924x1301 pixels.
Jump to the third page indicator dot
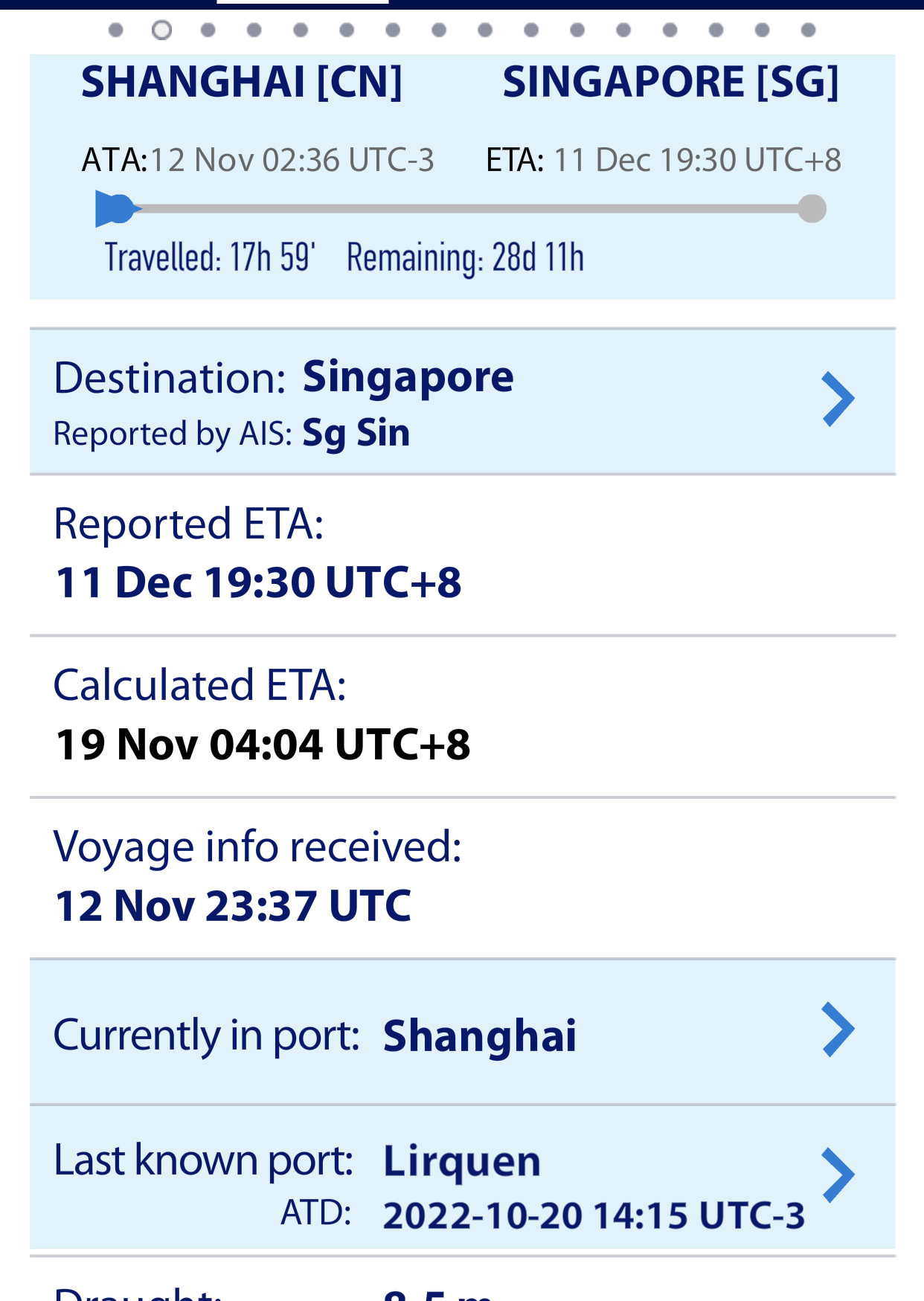(208, 30)
